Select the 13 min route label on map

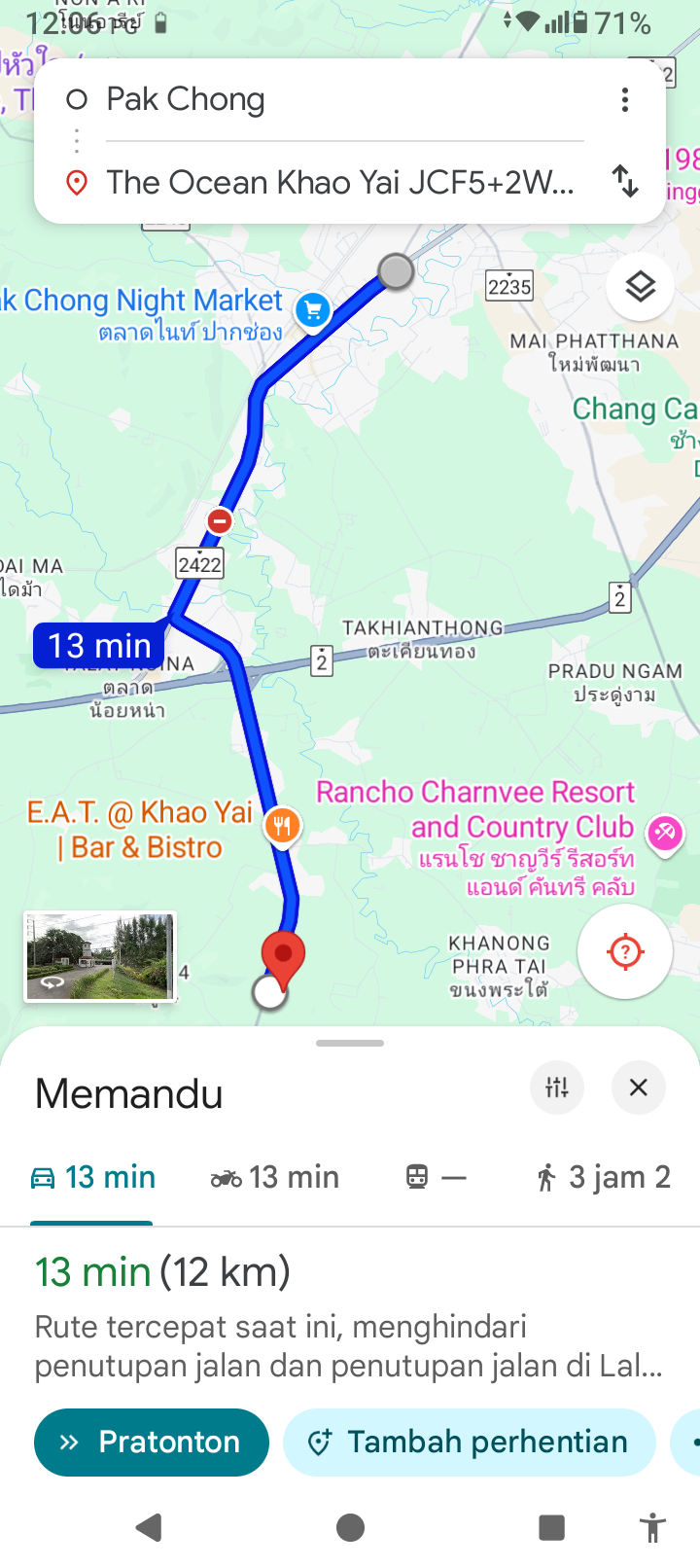tap(99, 646)
